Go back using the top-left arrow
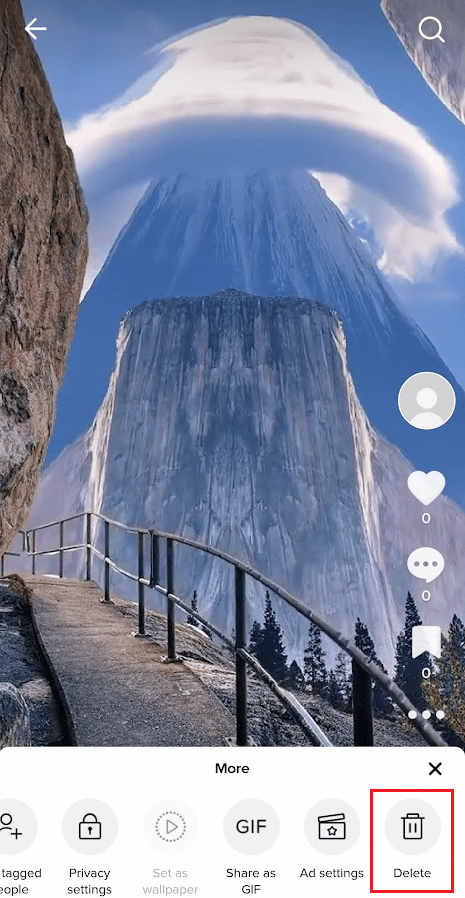The image size is (465, 898). 35,29
